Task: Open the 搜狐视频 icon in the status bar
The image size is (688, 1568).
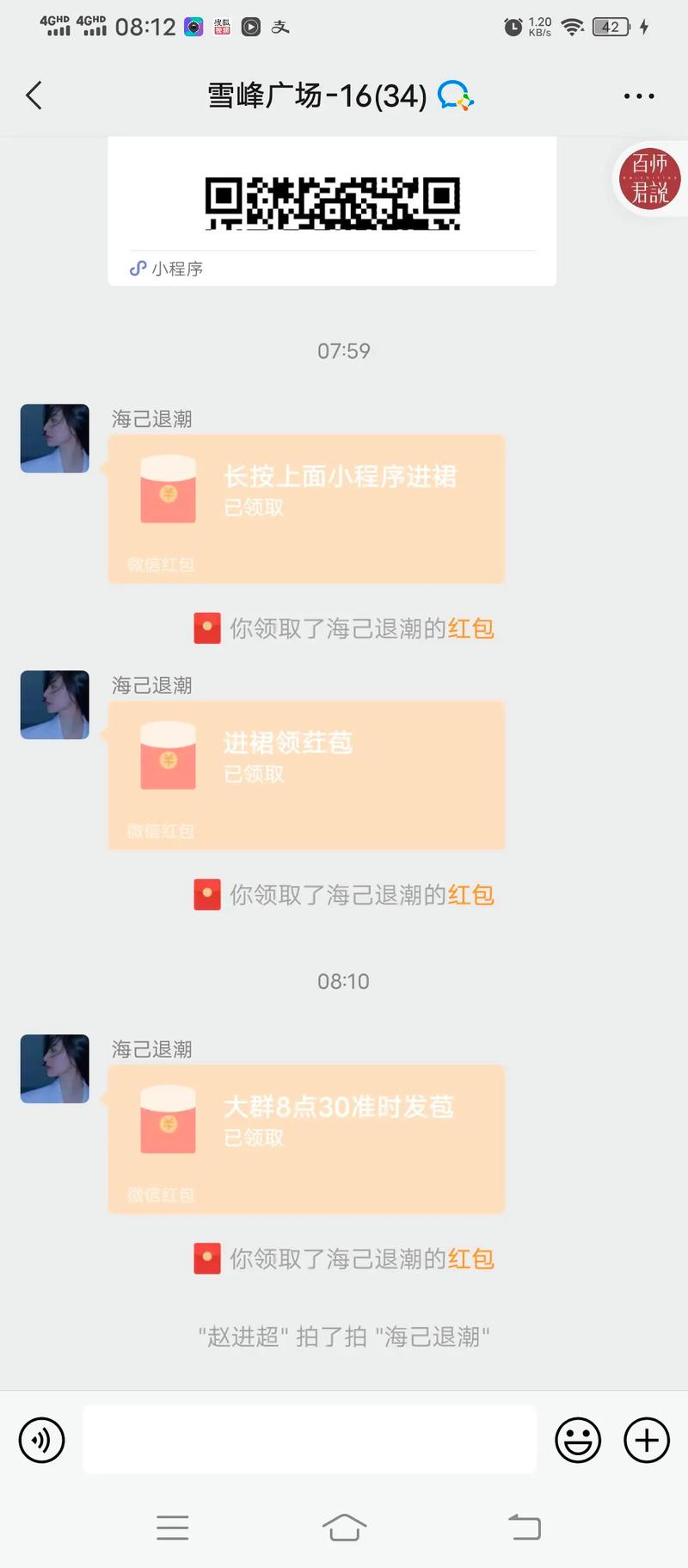Action: pyautogui.click(x=221, y=27)
